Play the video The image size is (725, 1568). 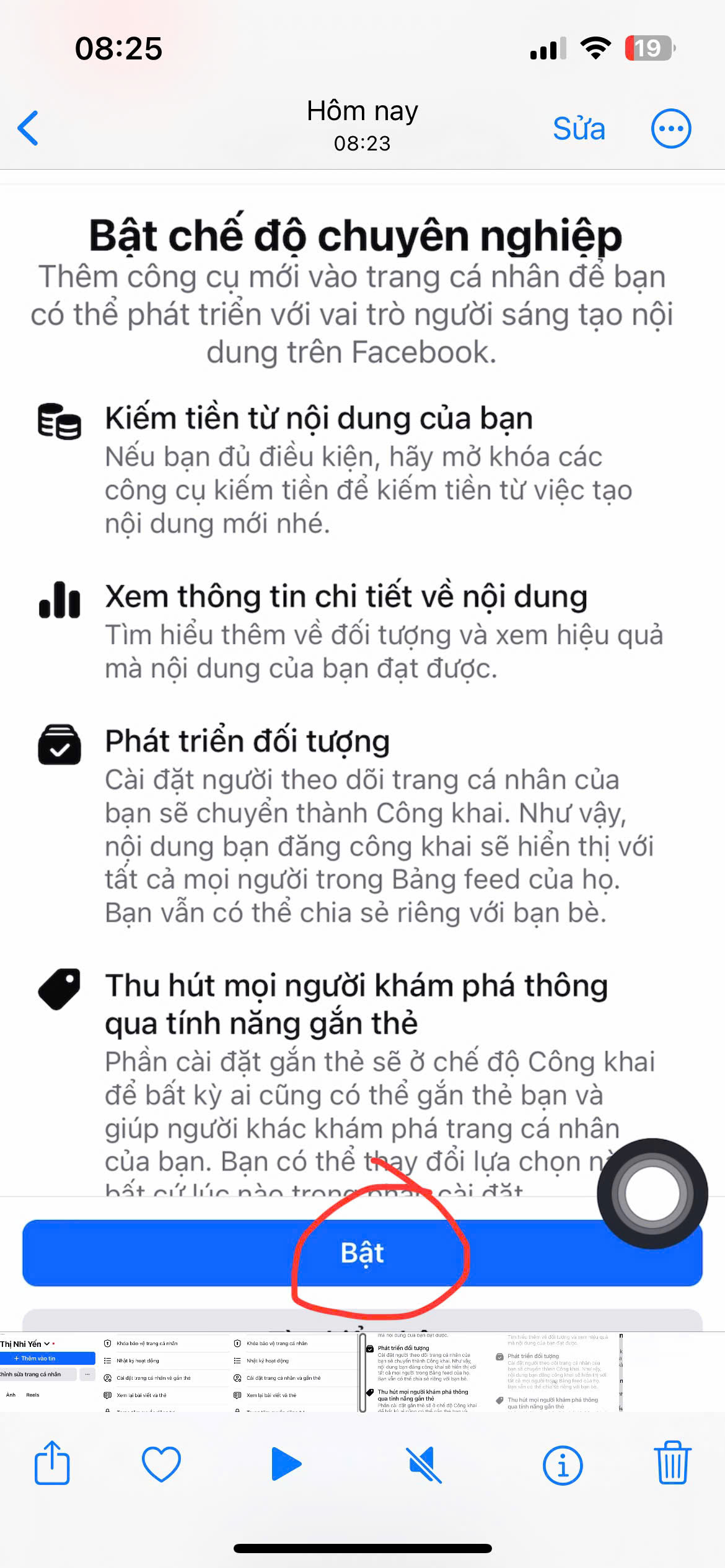click(x=286, y=1464)
